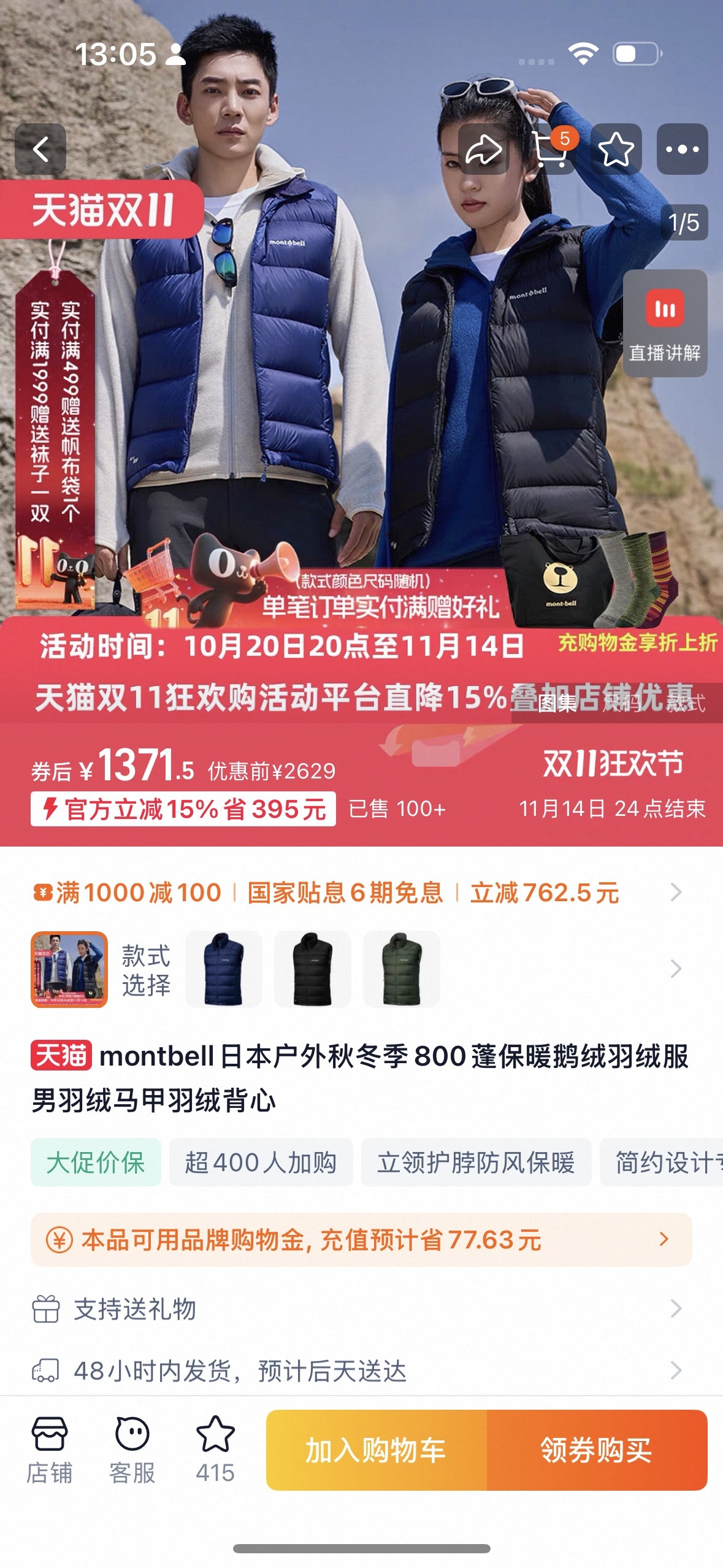
Task: Open the three-dot overflow menu
Action: (682, 149)
